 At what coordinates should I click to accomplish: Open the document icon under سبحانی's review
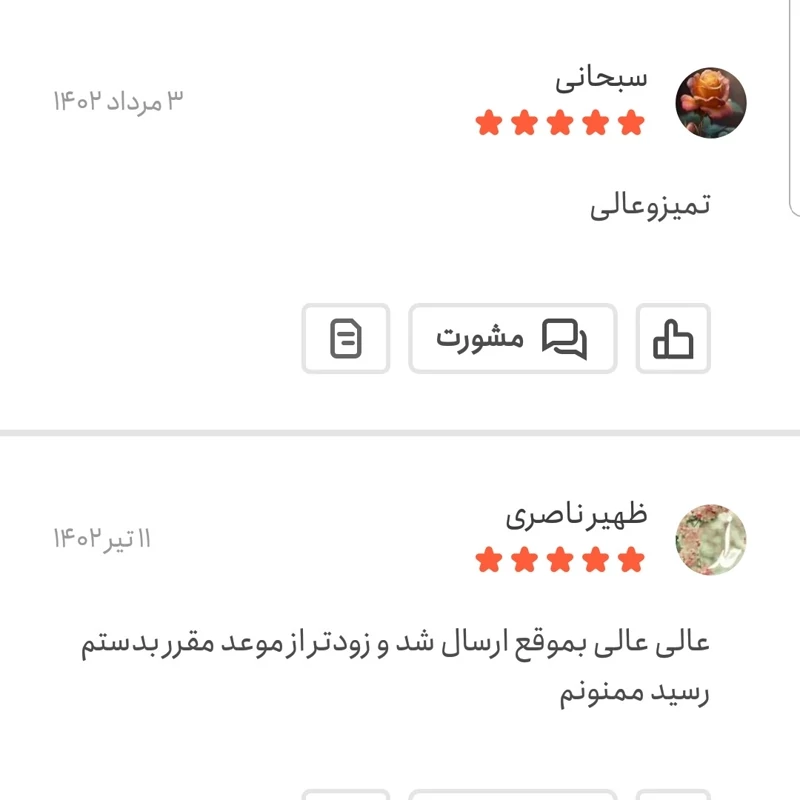click(346, 339)
